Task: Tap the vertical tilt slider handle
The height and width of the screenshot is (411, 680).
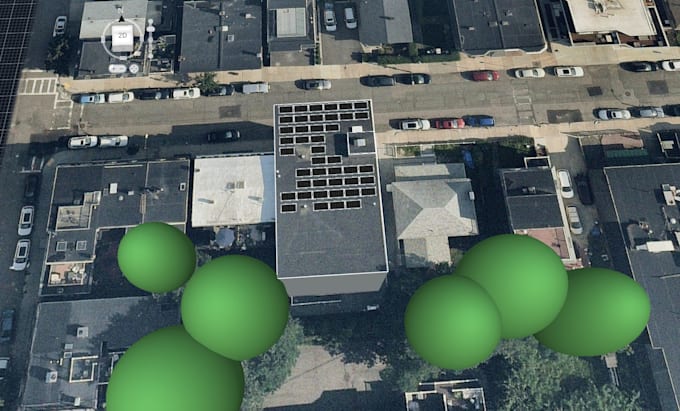Action: [x=150, y=28]
